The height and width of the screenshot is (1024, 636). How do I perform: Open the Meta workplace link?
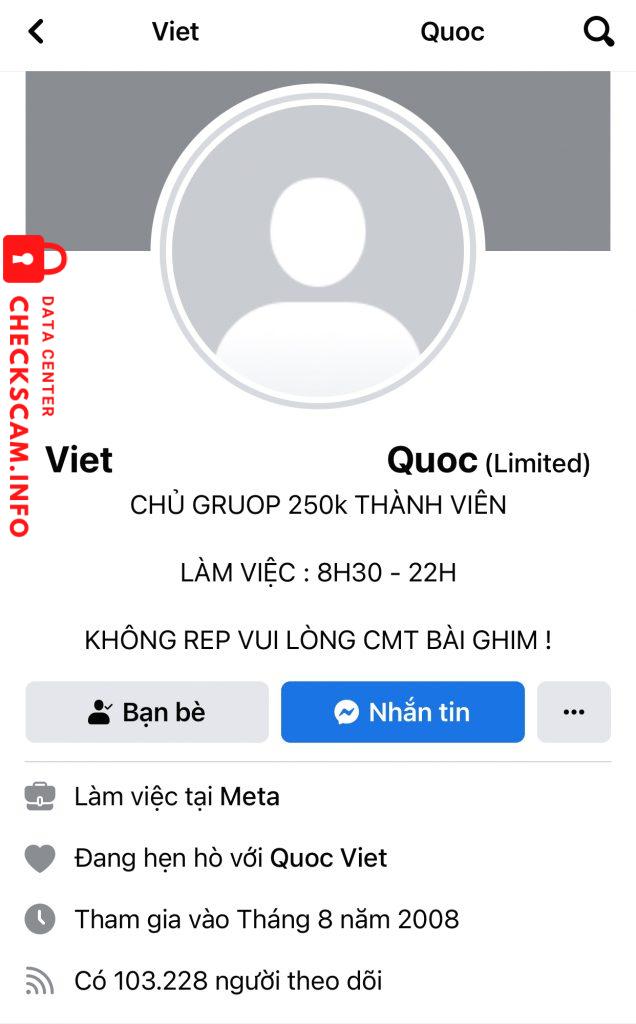click(249, 797)
